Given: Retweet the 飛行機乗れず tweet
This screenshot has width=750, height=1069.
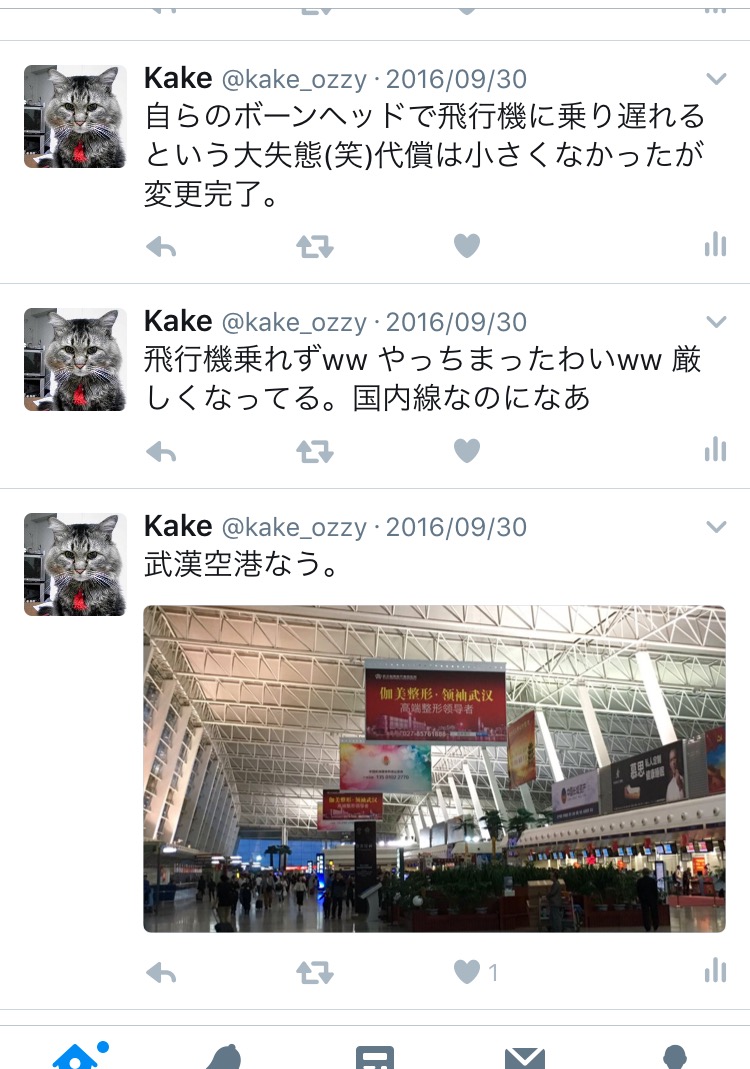Looking at the screenshot, I should click(x=315, y=452).
